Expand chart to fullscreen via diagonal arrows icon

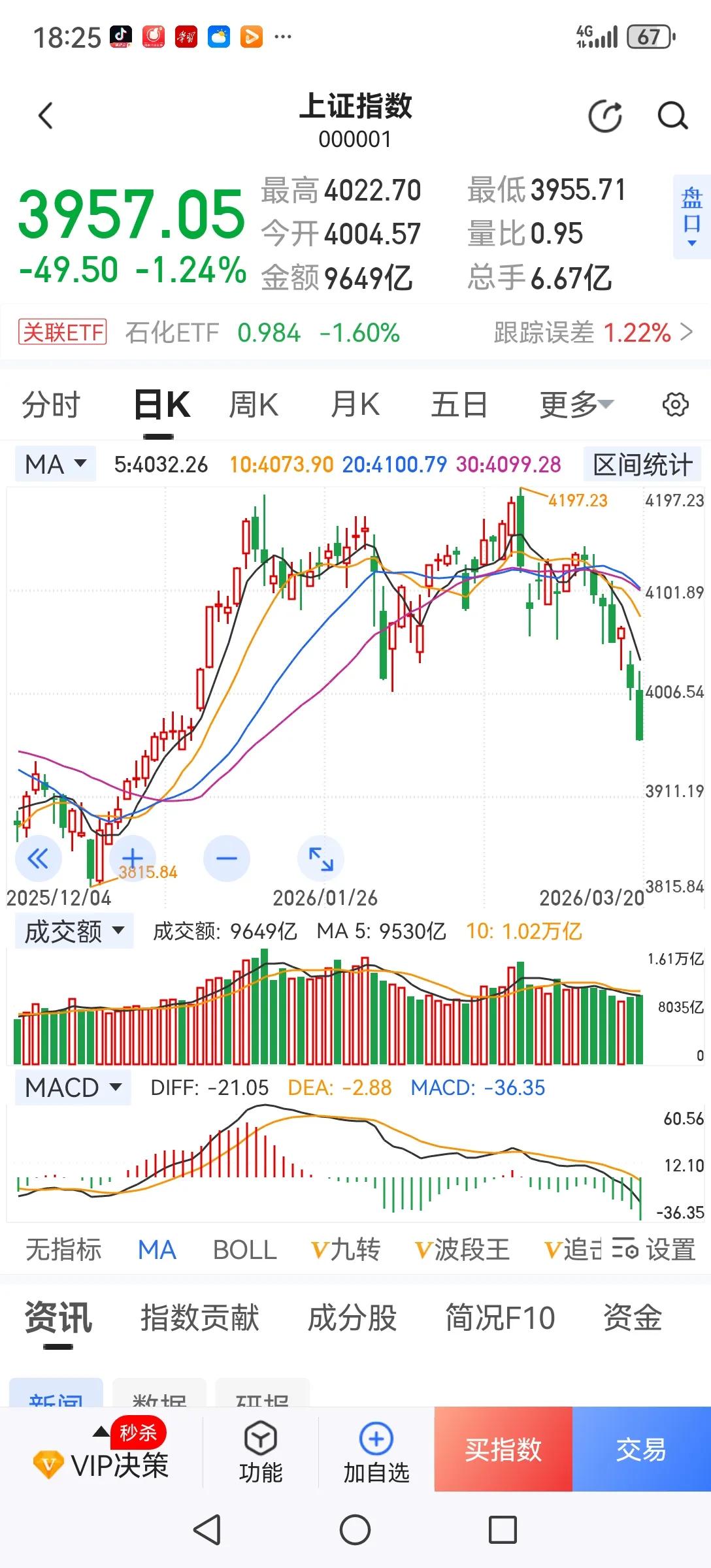[320, 859]
